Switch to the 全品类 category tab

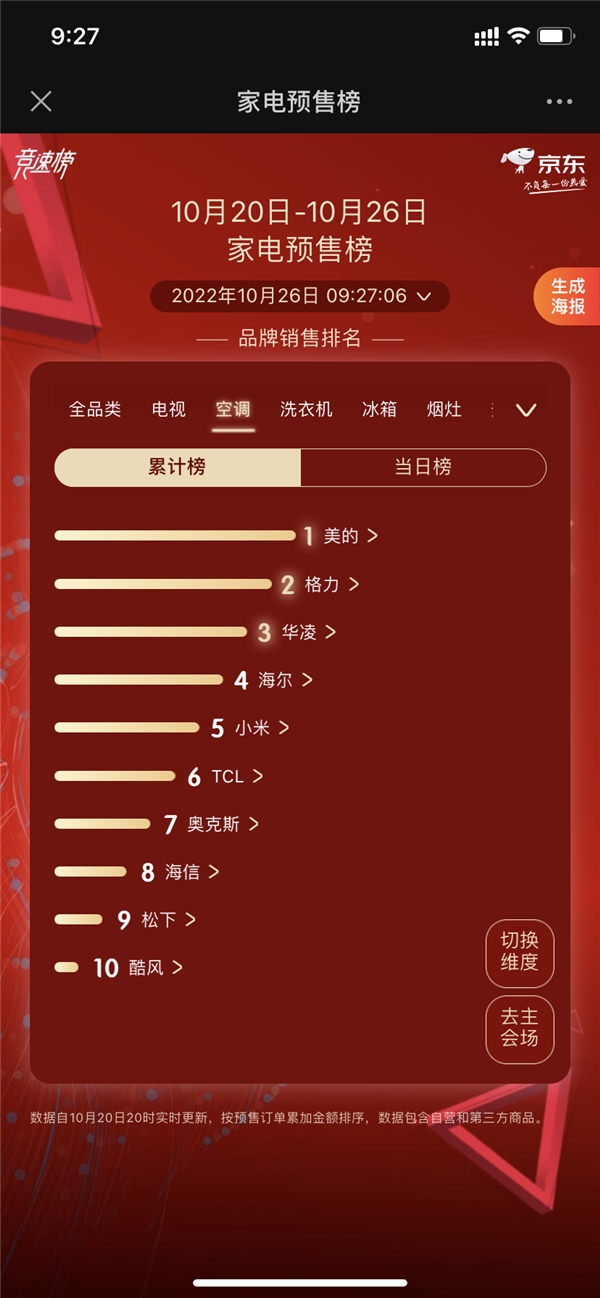click(x=94, y=409)
